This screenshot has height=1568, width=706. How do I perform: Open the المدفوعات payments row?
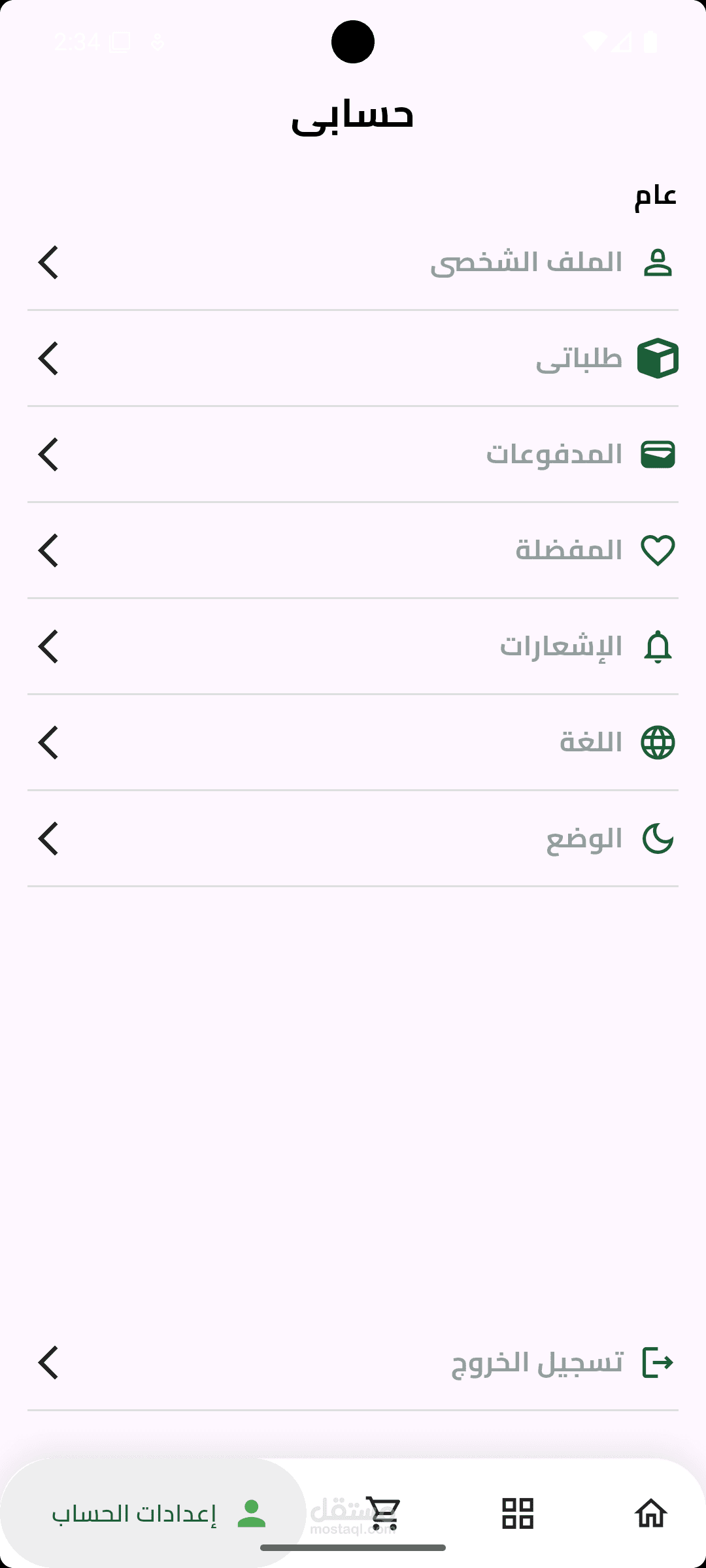click(353, 455)
